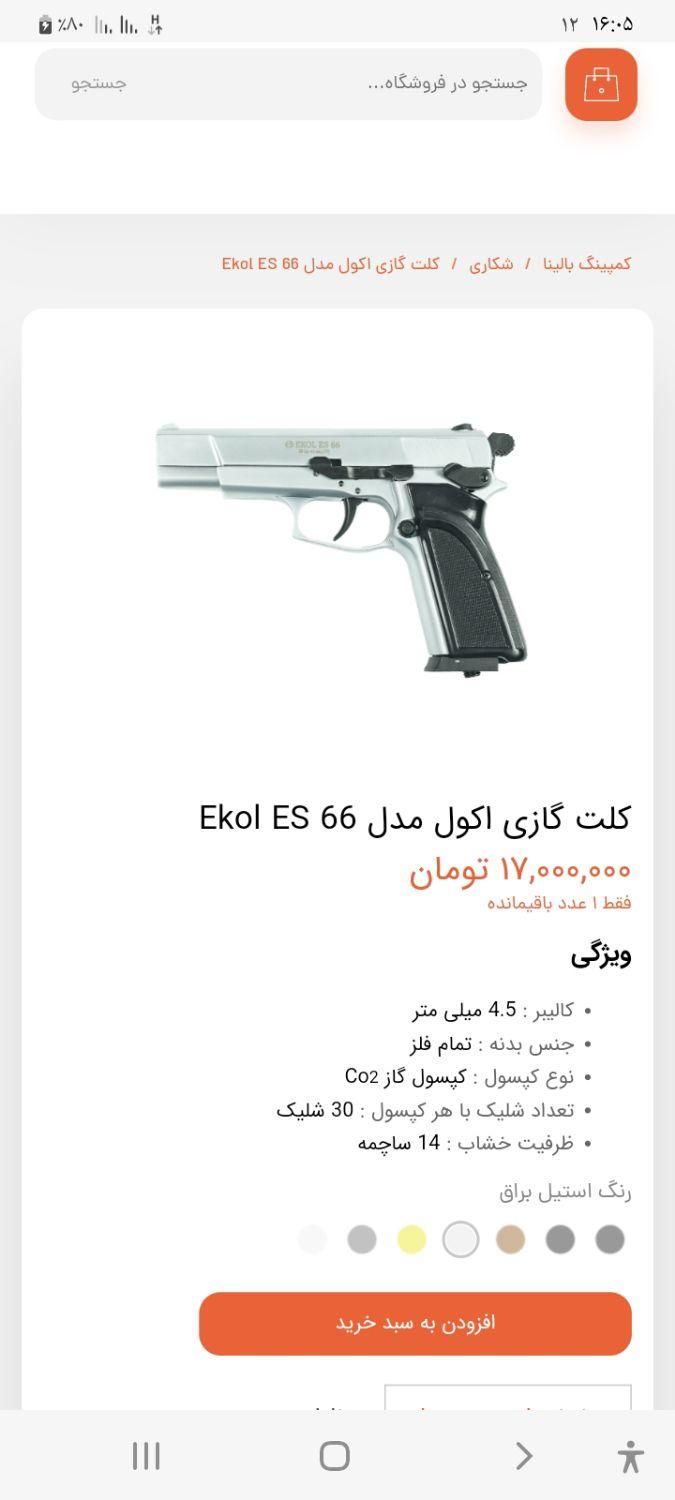Viewport: 675px width, 1500px height.
Task: Open the کمپینگ بالینا breadcrumb link
Action: (587, 264)
